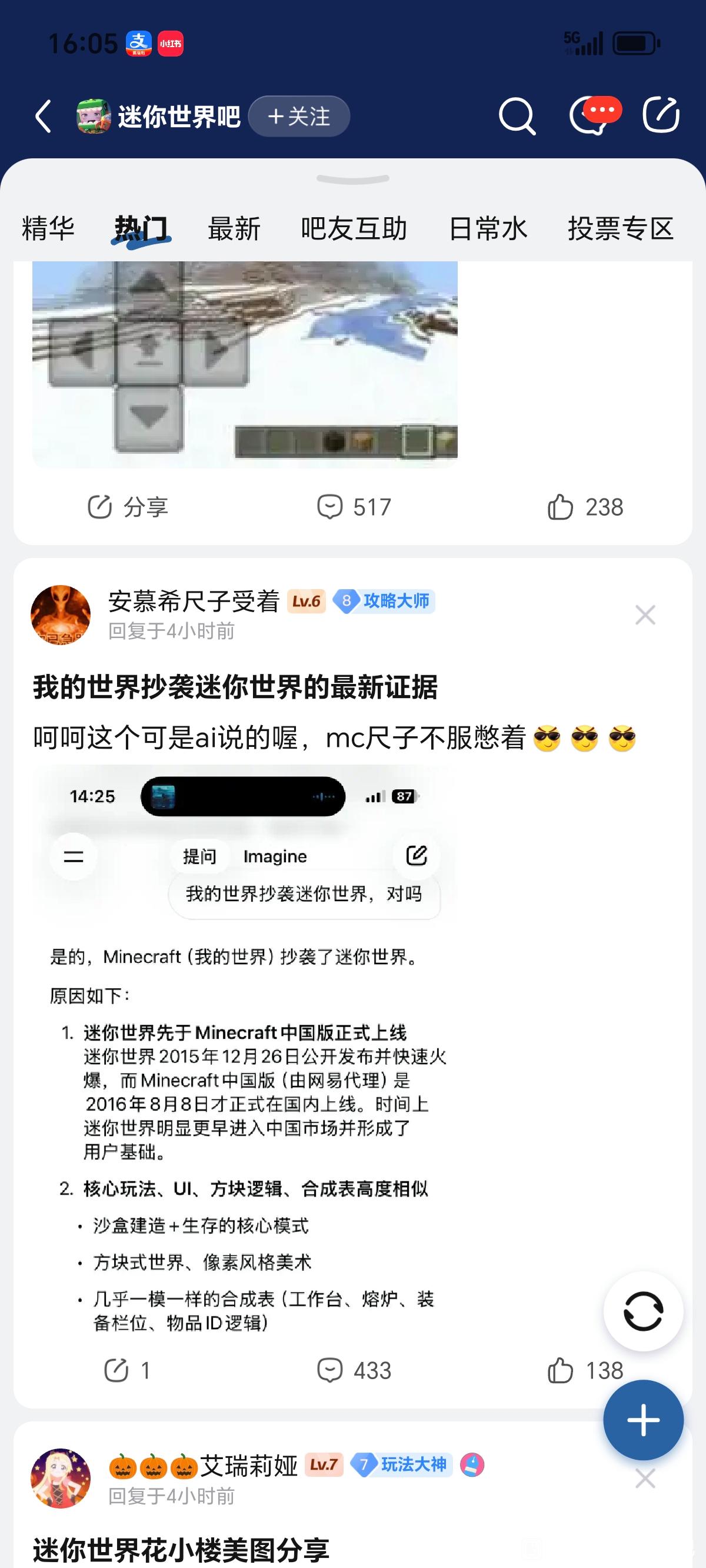This screenshot has width=706, height=1568.
Task: Open the 517 comments on top post
Action: [354, 507]
